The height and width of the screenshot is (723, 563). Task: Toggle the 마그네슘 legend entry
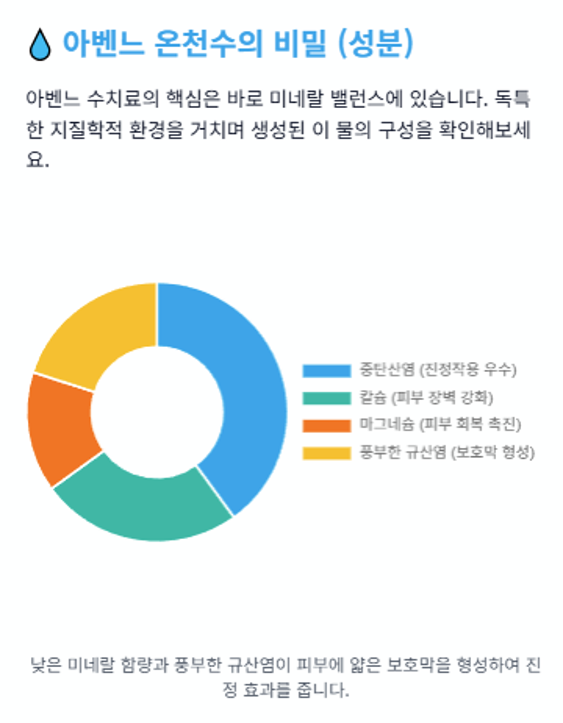(x=412, y=425)
